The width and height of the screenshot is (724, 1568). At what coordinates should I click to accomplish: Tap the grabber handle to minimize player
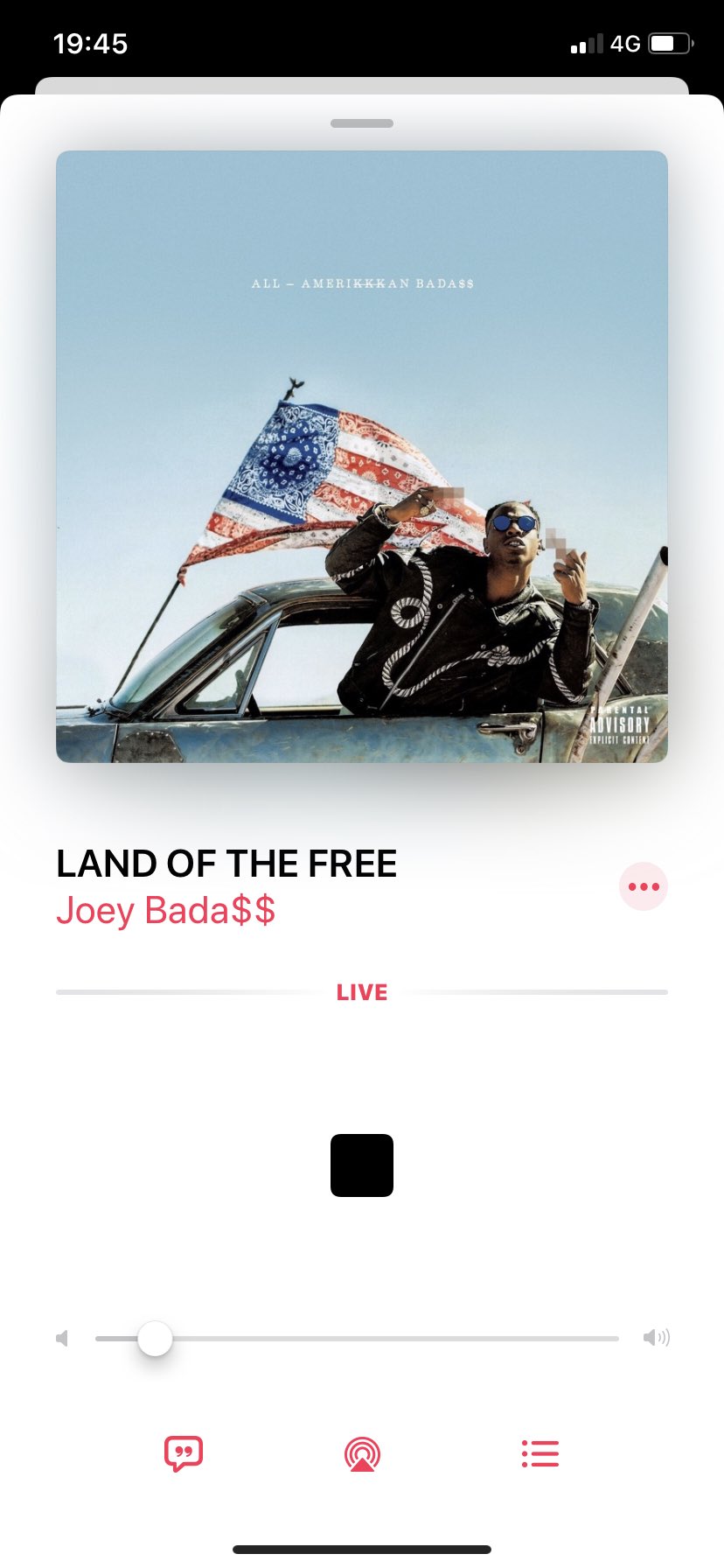[x=362, y=123]
